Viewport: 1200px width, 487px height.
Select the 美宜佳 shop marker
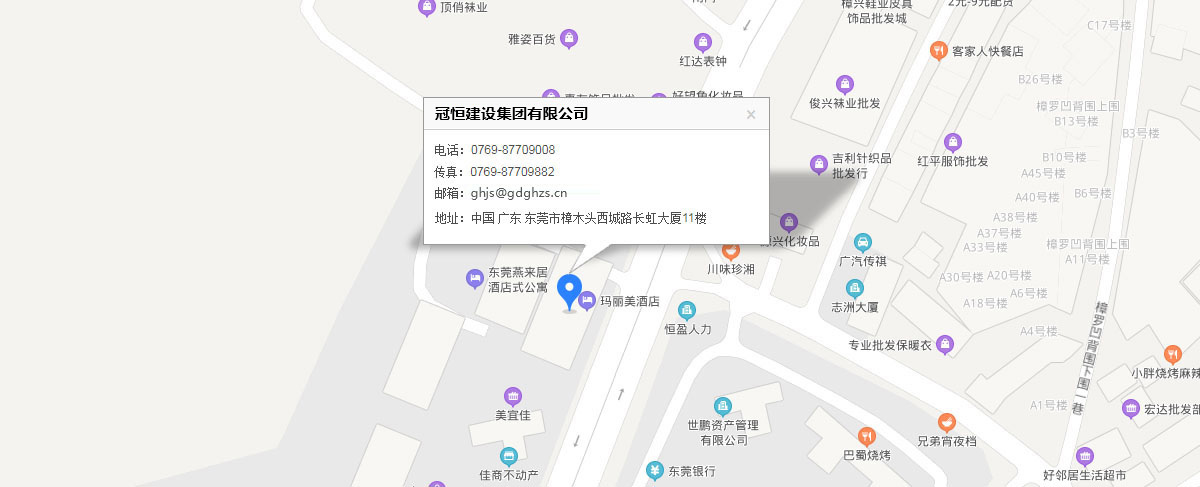(513, 396)
